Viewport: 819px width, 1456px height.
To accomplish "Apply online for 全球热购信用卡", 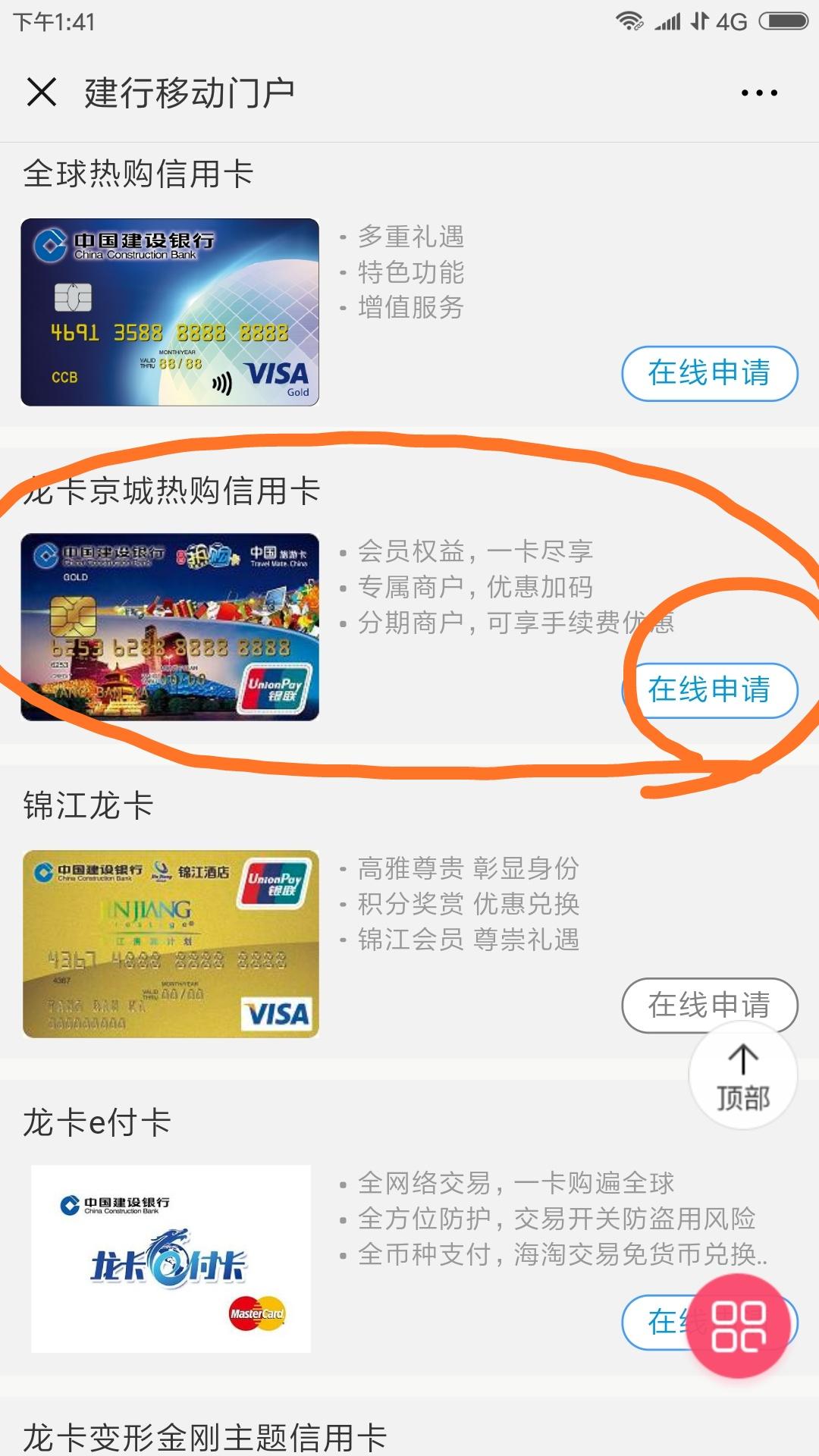I will click(709, 373).
